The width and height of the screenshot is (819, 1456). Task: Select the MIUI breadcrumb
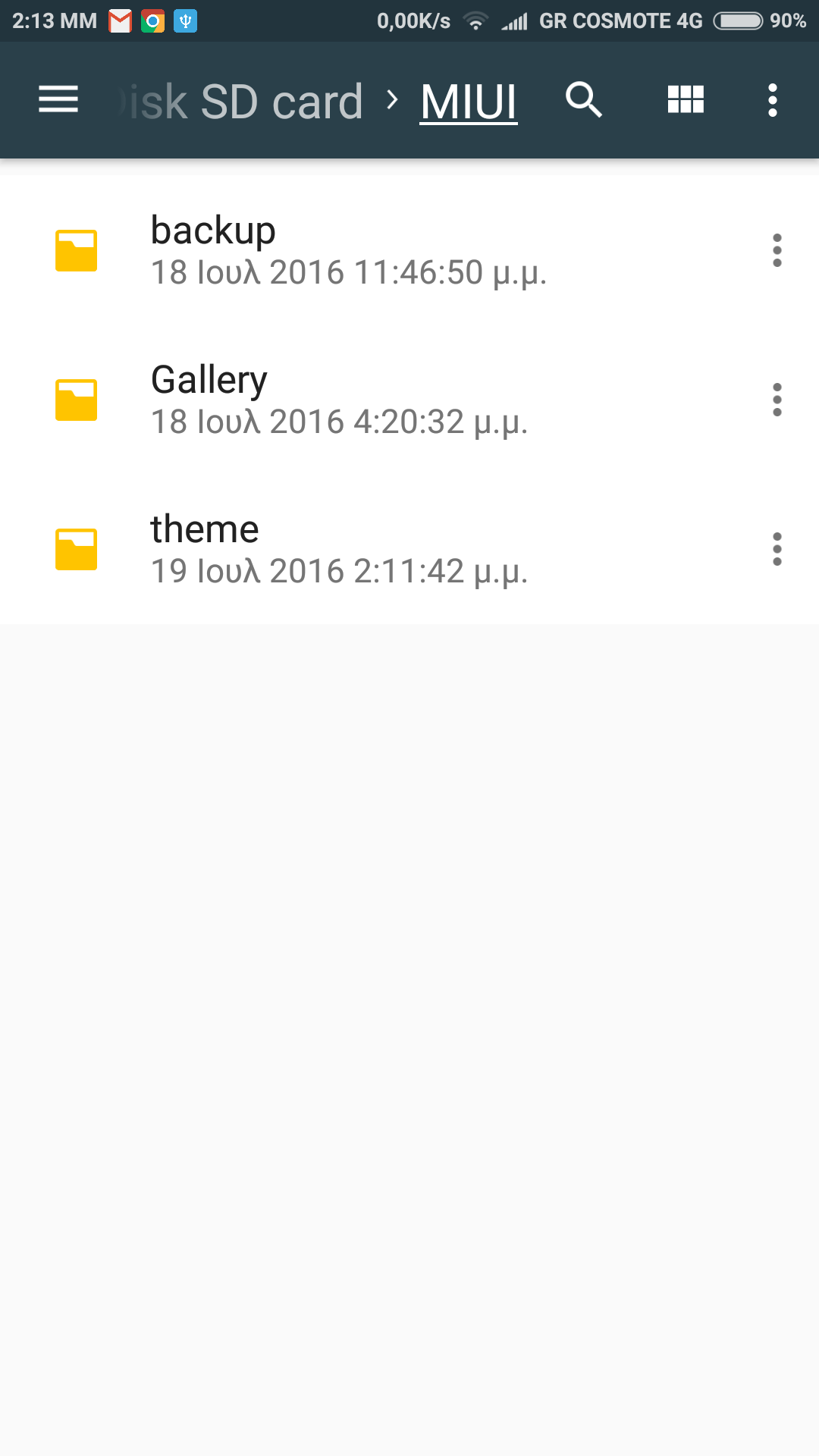coord(469,102)
